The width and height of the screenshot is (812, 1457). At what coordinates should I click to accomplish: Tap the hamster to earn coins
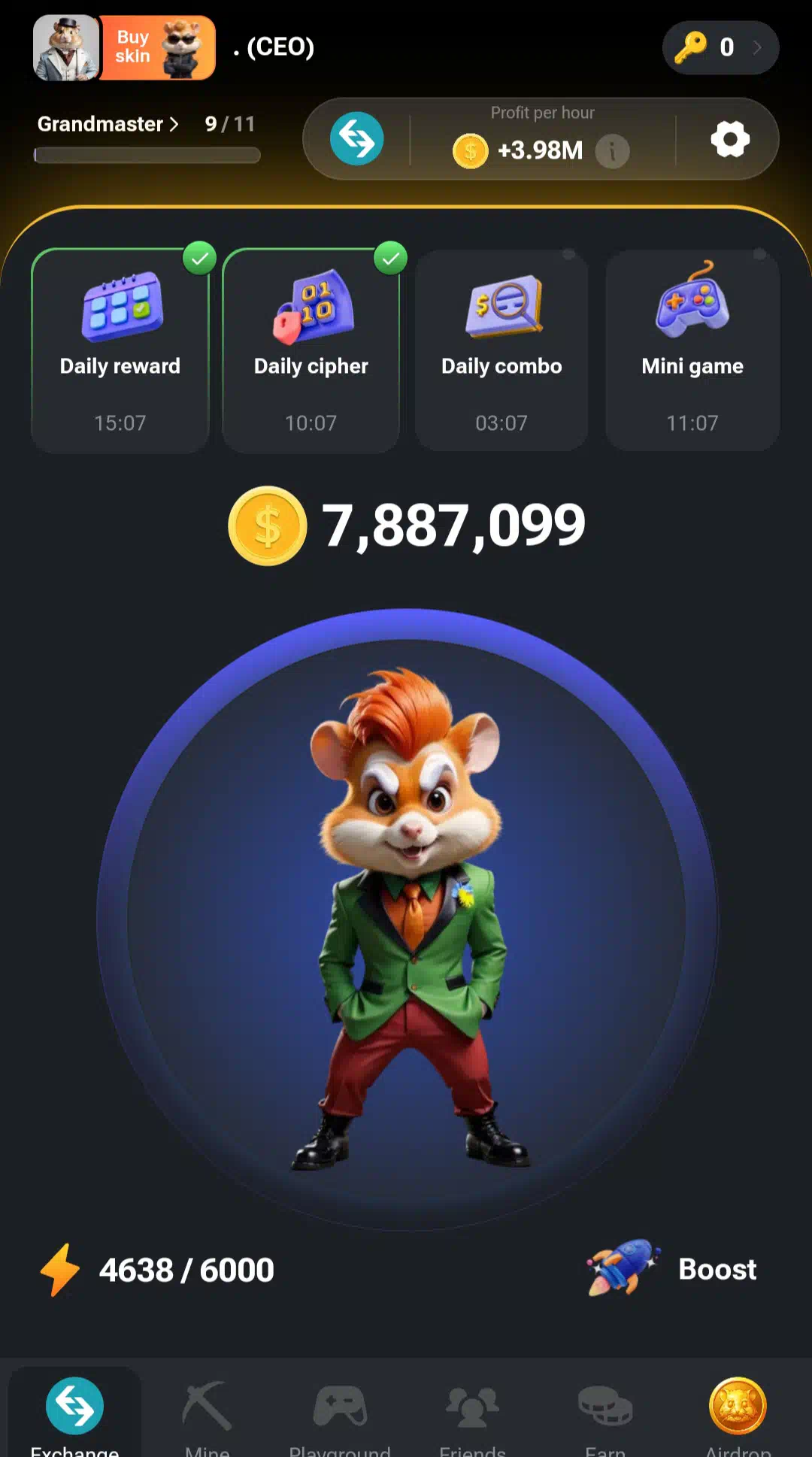pos(407,919)
